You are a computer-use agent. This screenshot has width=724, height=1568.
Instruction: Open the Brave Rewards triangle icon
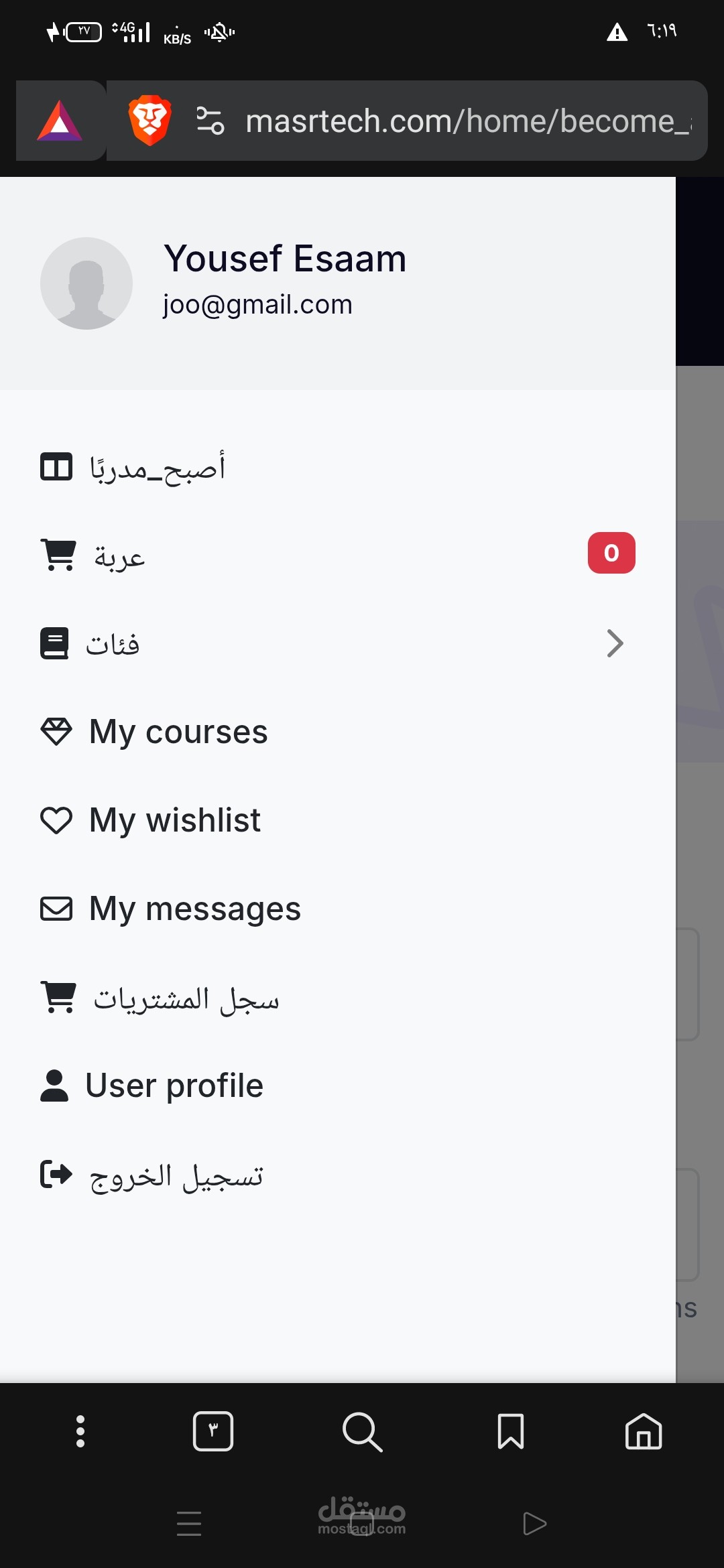coord(60,121)
